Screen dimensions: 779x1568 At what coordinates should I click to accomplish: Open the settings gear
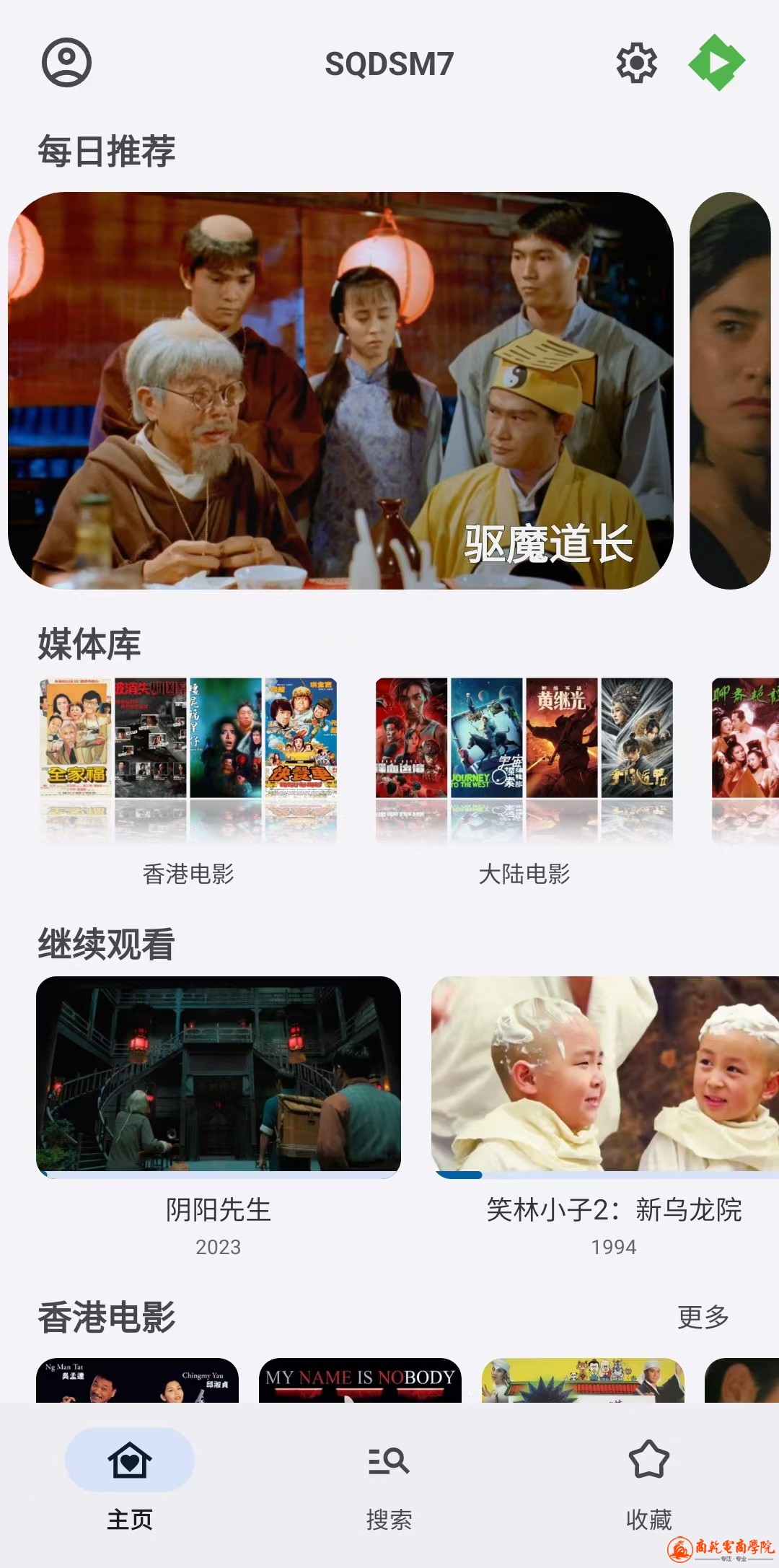[636, 63]
